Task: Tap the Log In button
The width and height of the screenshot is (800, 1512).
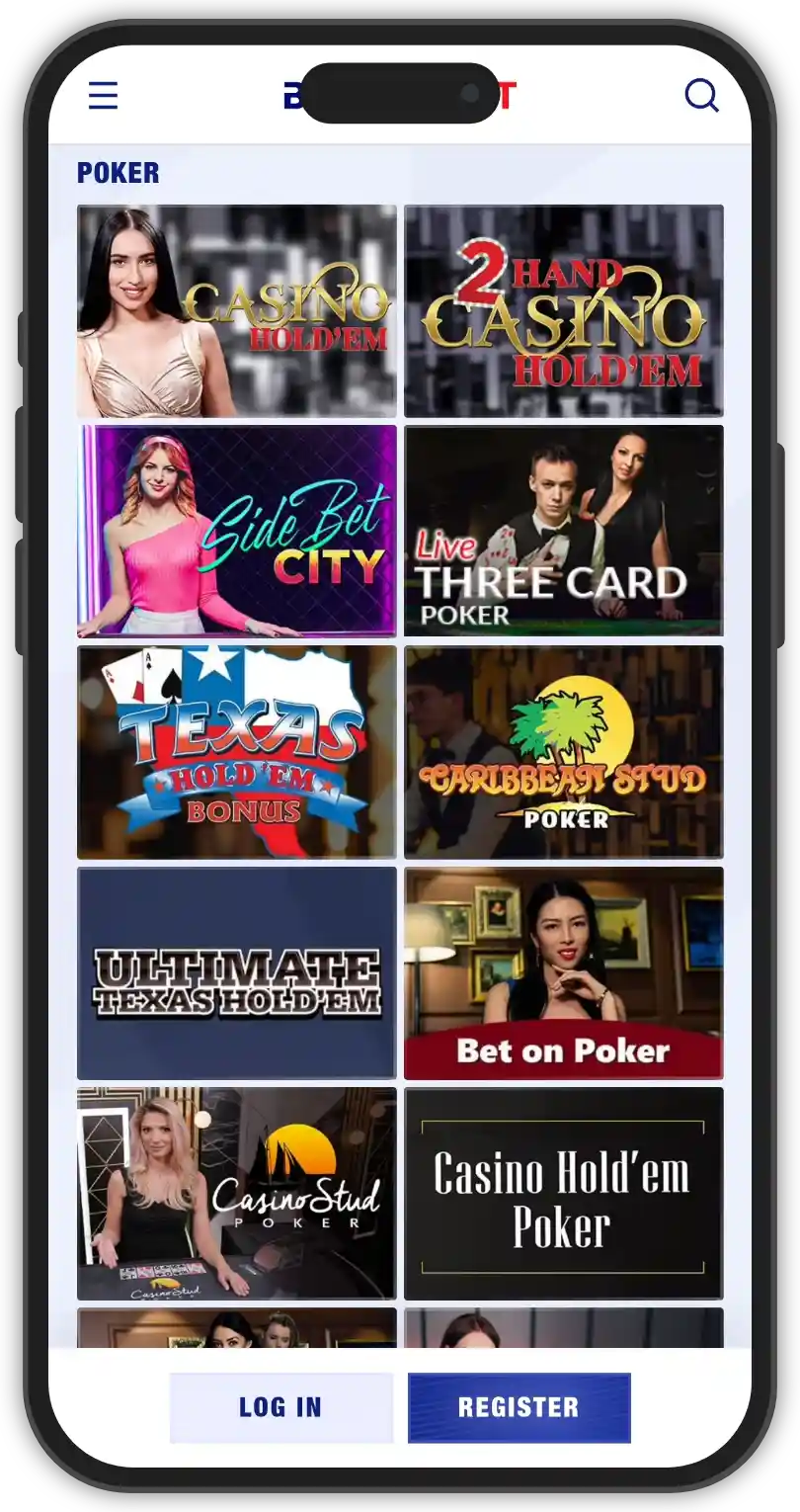Action: 280,1407
